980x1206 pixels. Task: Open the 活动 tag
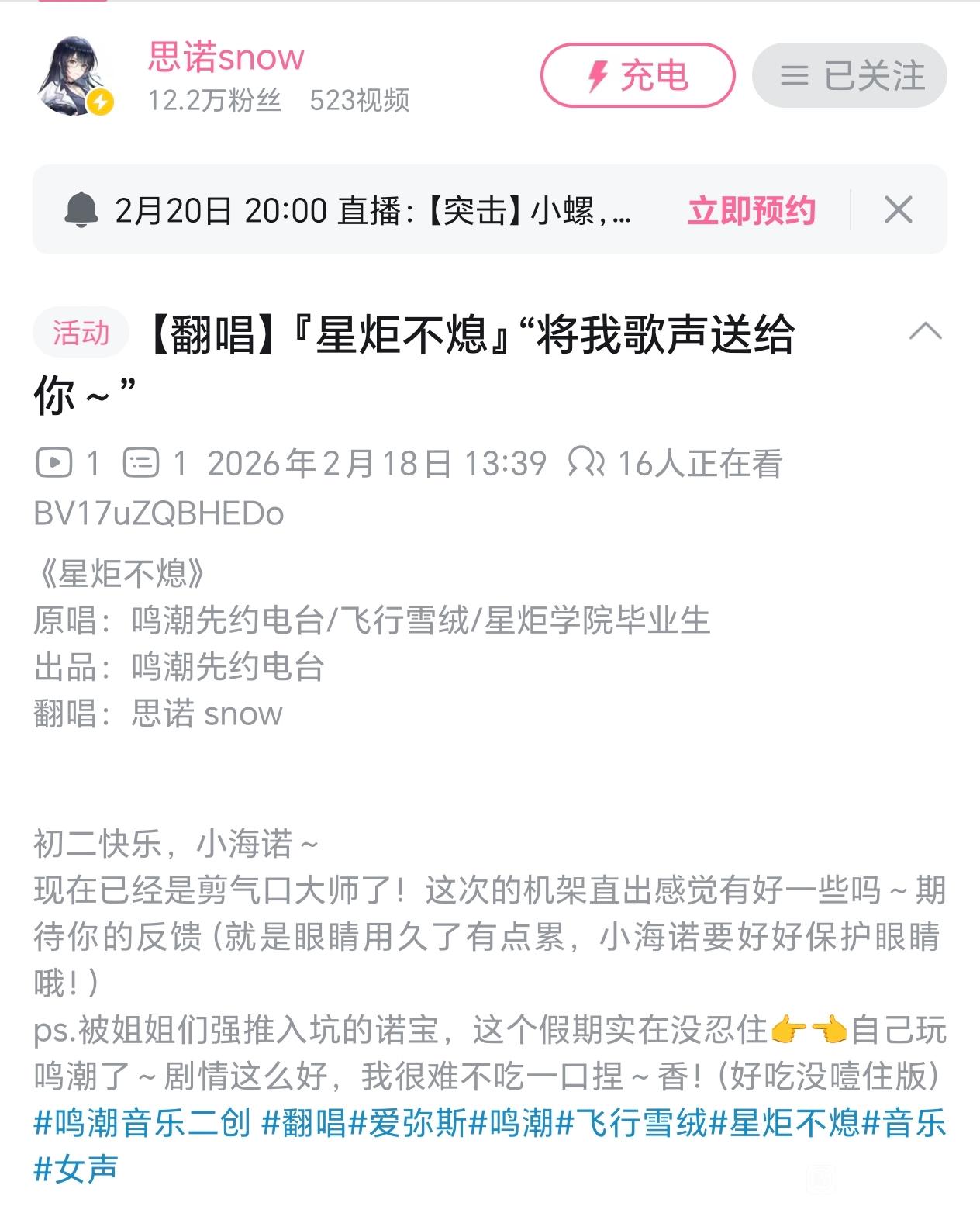click(x=81, y=333)
